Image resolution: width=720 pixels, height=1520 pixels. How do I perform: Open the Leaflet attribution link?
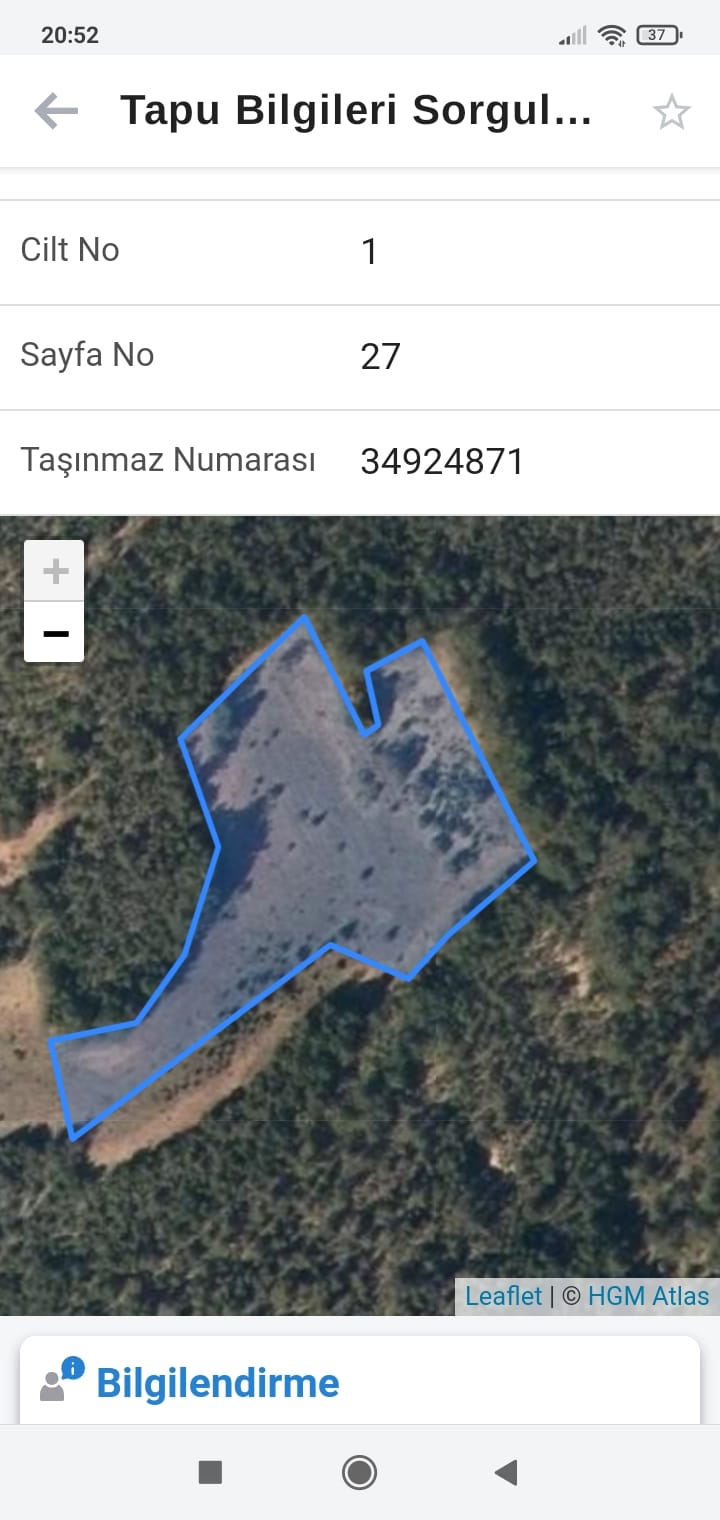[x=503, y=1296]
